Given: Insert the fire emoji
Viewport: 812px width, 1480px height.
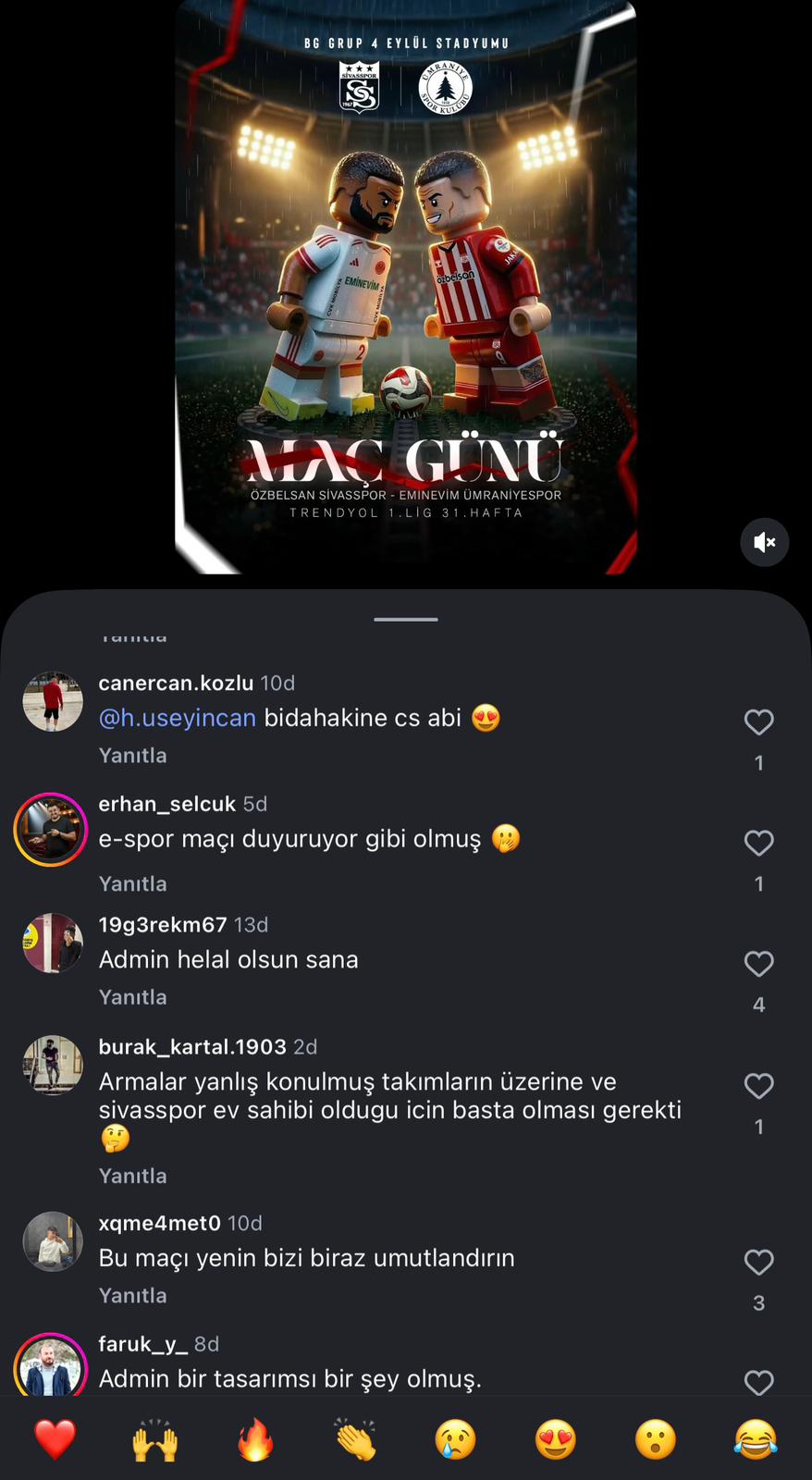Looking at the screenshot, I should point(255,1440).
